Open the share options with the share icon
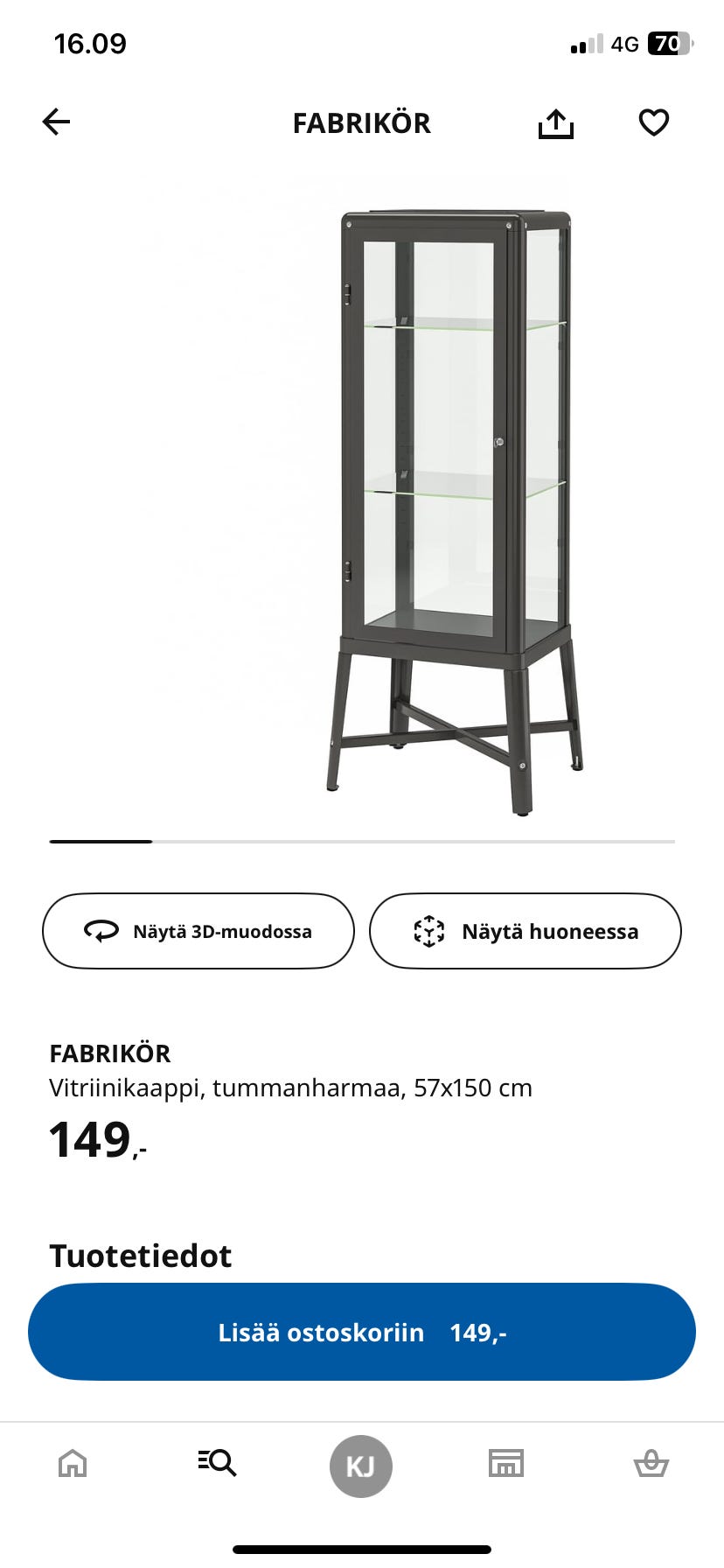 tap(556, 122)
